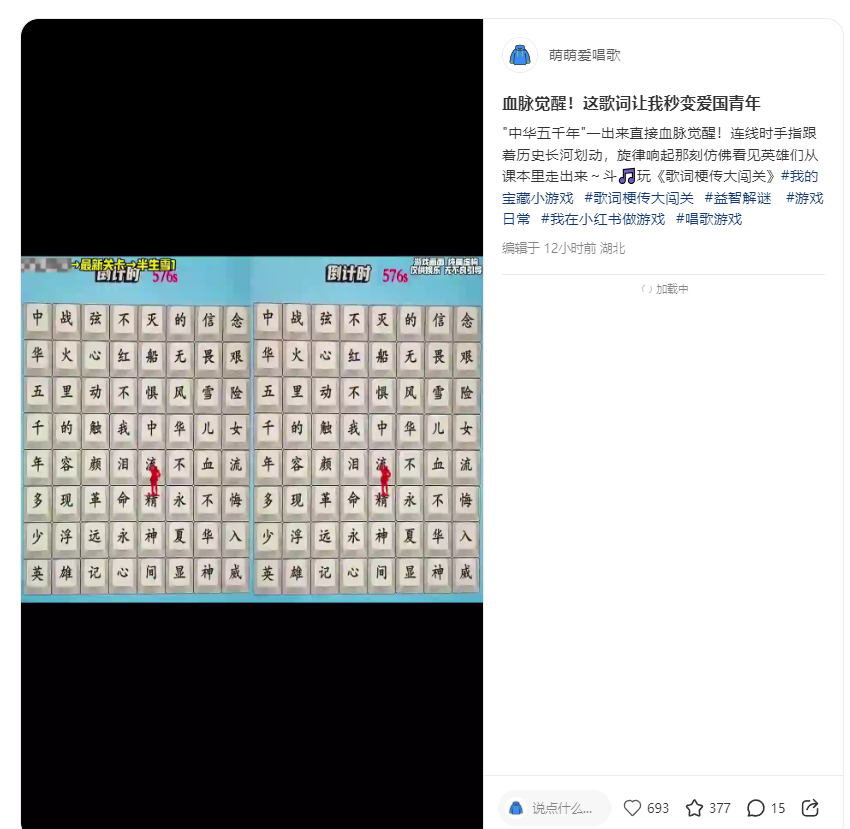This screenshot has height=829, width=850.
Task: Open the comments bubble icon
Action: coord(756,807)
